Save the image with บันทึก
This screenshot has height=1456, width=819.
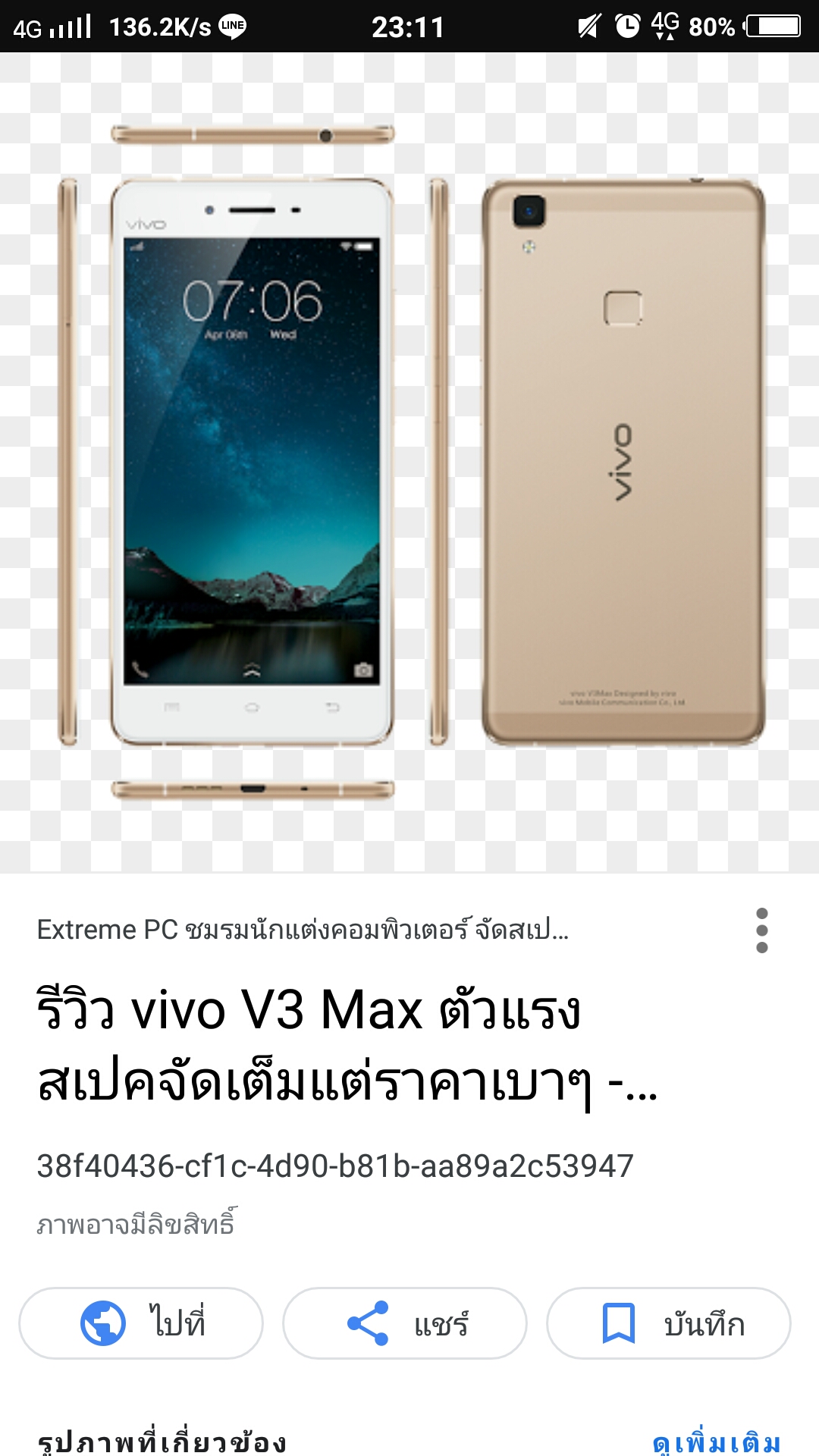(669, 1323)
